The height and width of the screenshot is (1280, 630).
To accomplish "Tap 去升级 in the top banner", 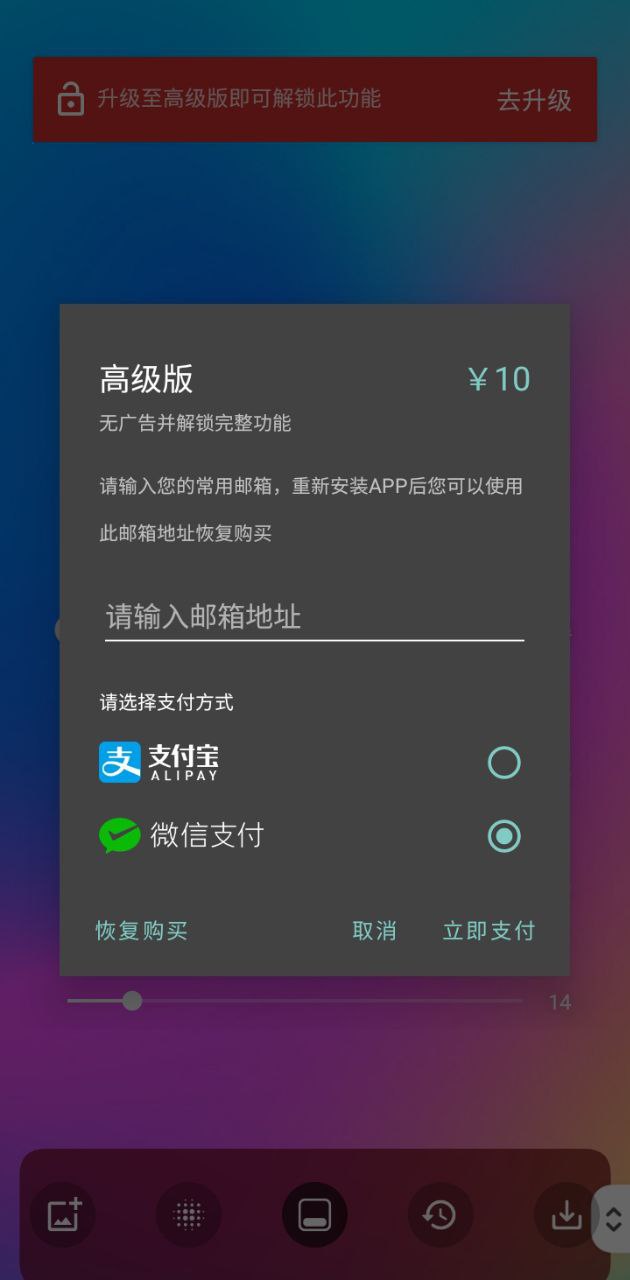I will coord(534,100).
